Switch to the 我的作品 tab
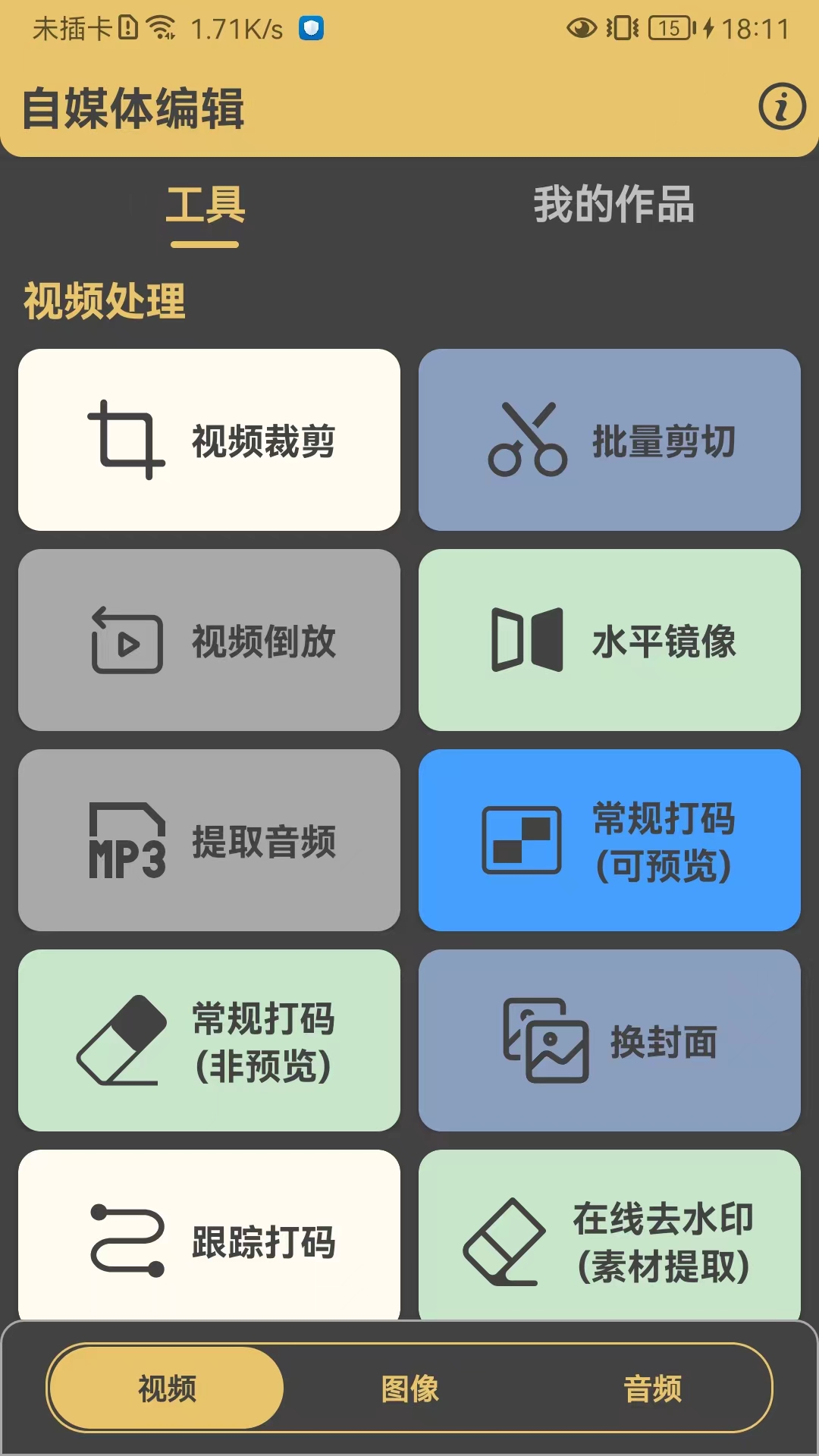819x1456 pixels. pyautogui.click(x=614, y=206)
